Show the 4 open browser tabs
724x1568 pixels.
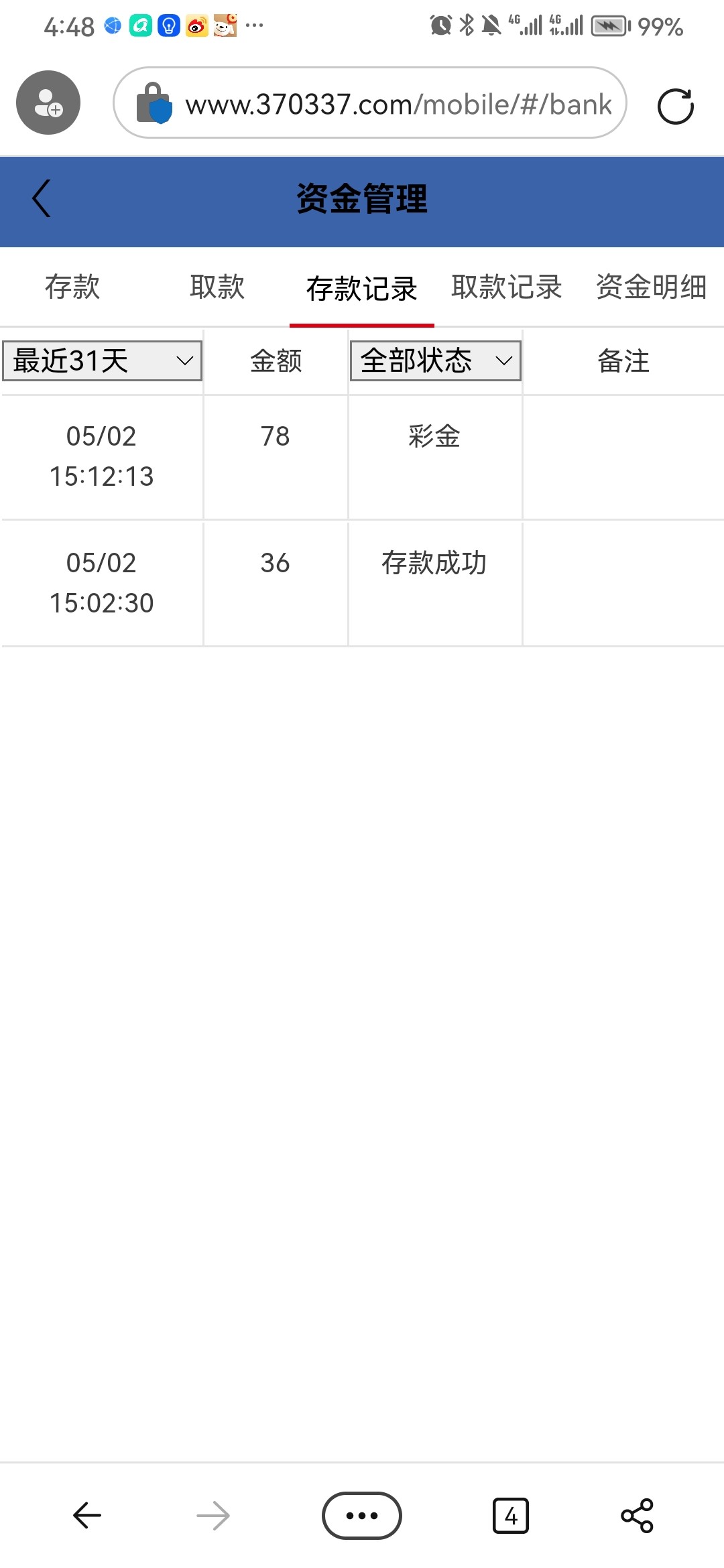pyautogui.click(x=511, y=1515)
